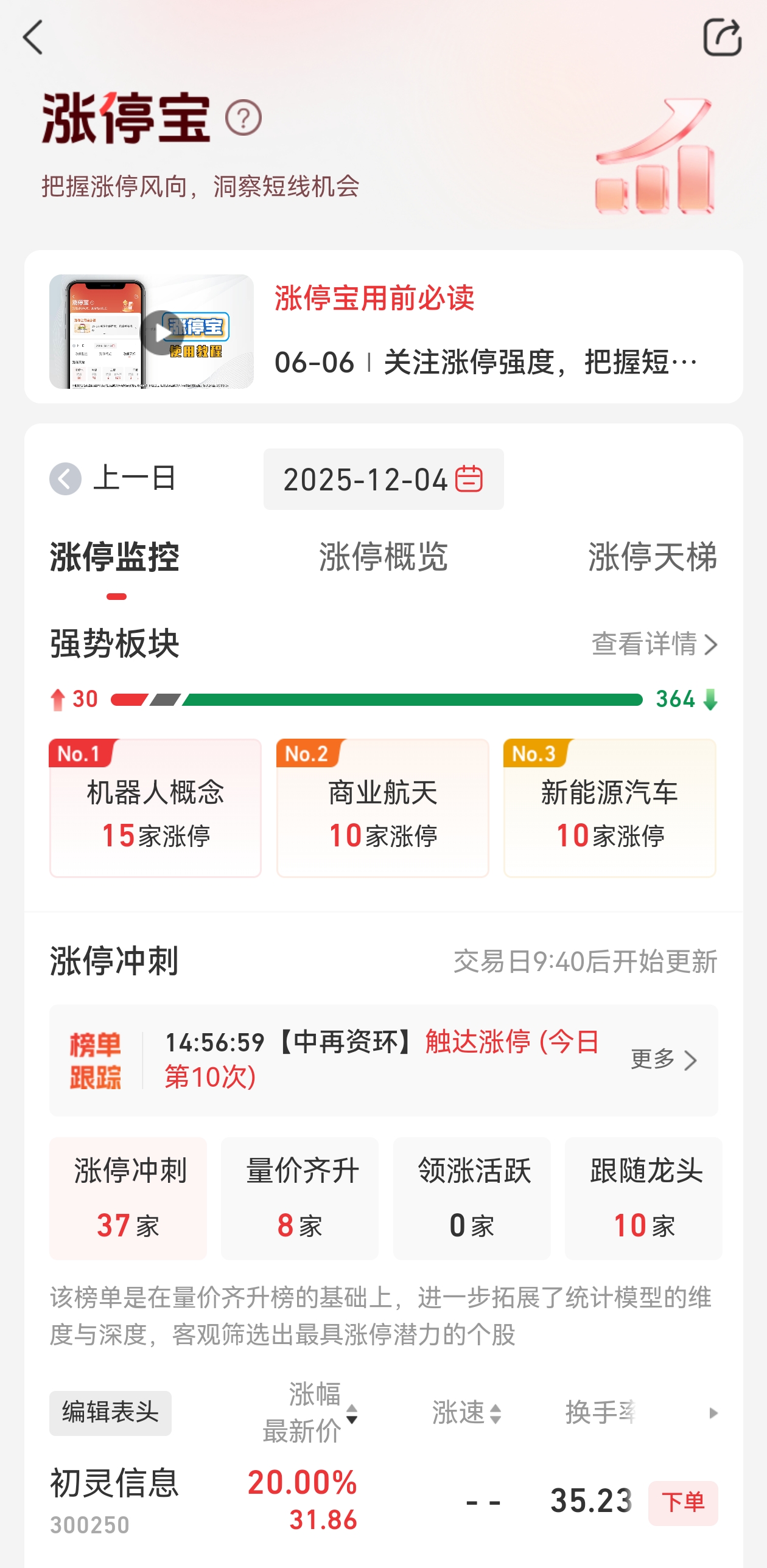Select the 跟随龙头 10家 list
The height and width of the screenshot is (1568, 767).
tap(643, 1198)
